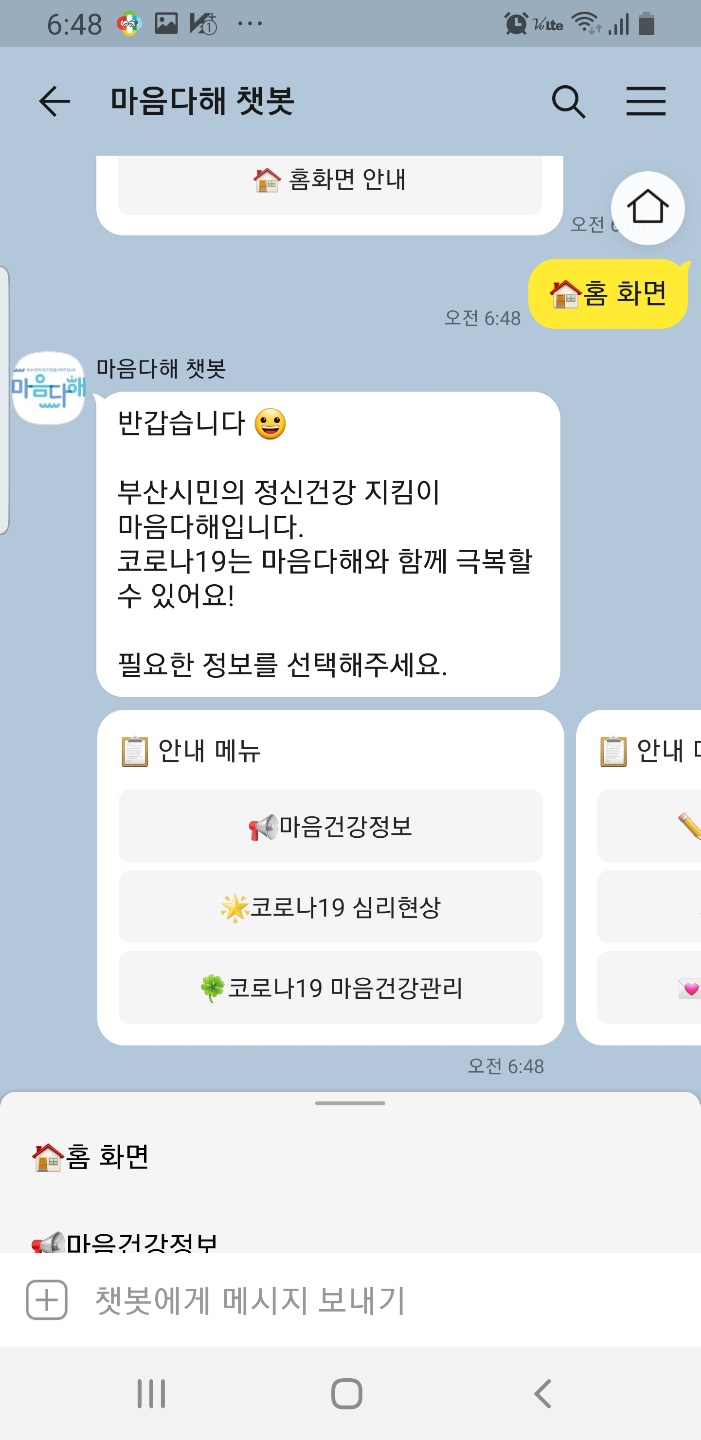Tap the floating home icon button

click(648, 208)
